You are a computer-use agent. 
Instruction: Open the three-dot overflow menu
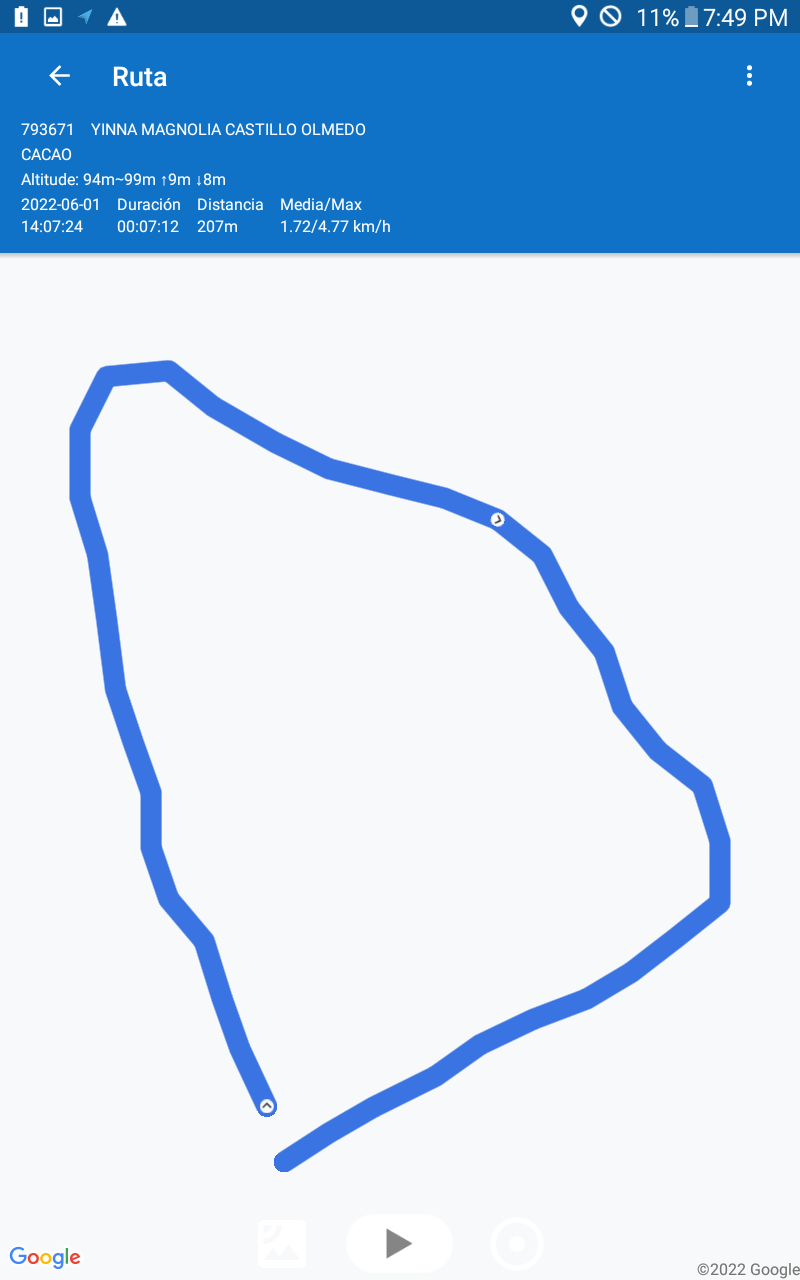coord(749,76)
